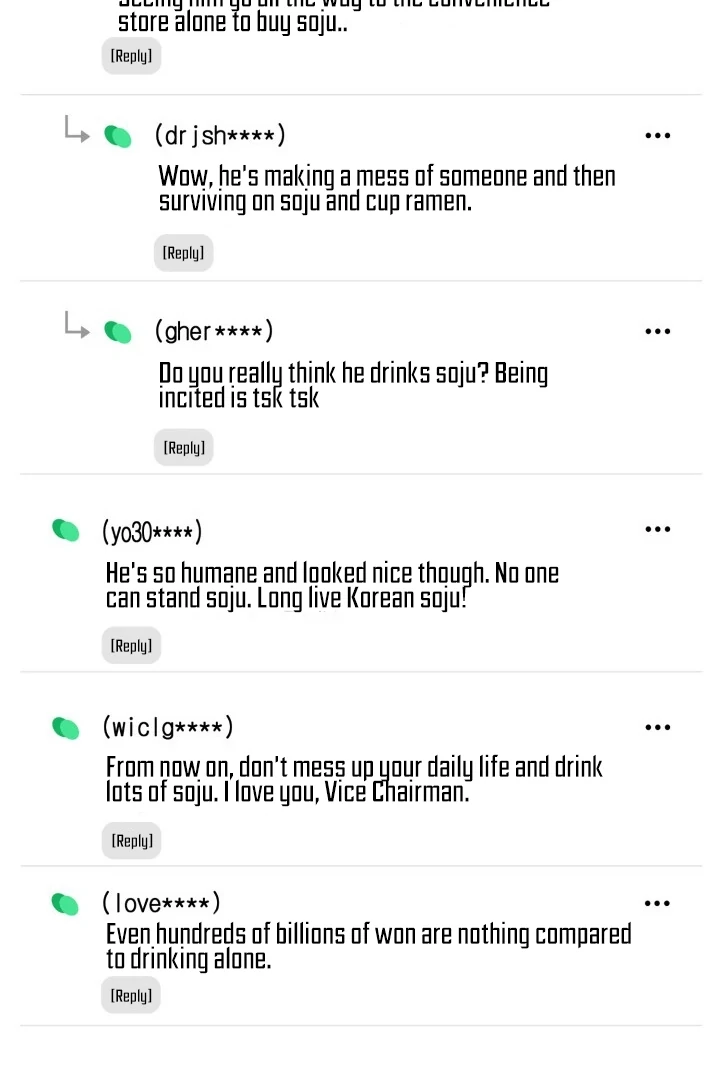
Task: Open the three-dot menu on yo30's comment
Action: point(657,530)
